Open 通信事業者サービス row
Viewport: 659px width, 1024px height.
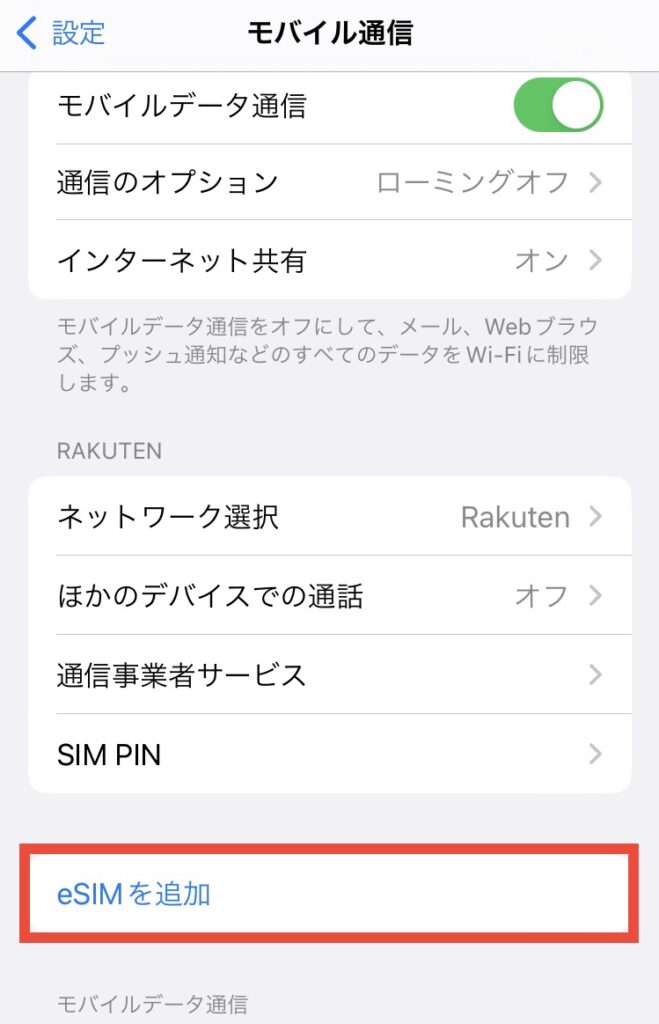tap(330, 675)
